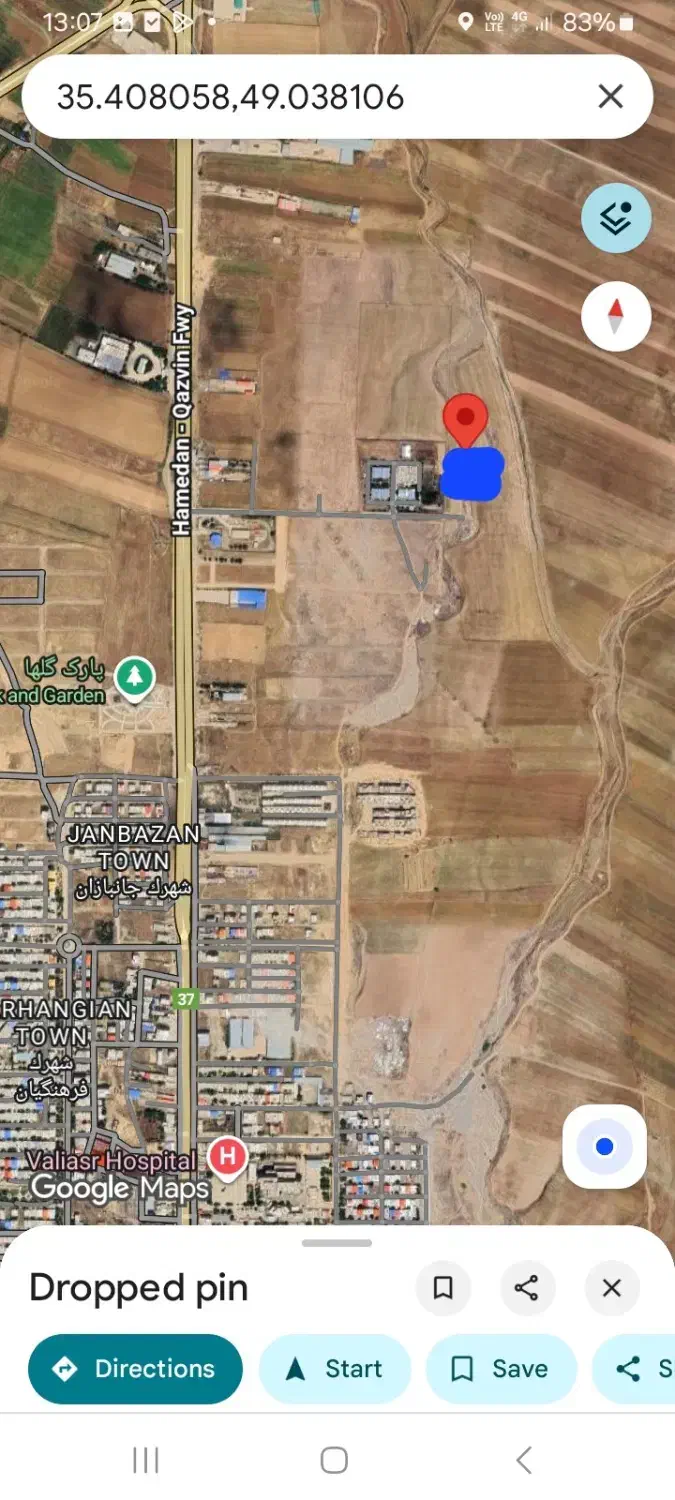Get Directions to the dropped pin
This screenshot has height=1500, width=675.
click(x=135, y=1369)
